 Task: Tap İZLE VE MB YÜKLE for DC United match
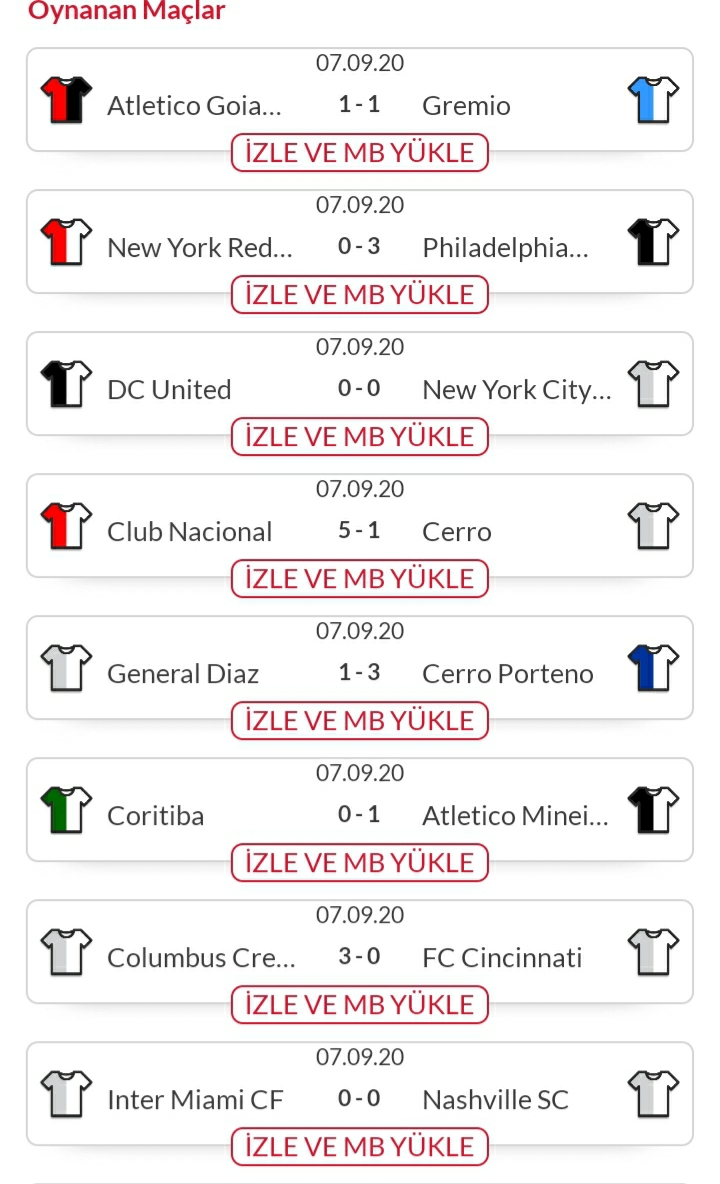click(x=359, y=436)
